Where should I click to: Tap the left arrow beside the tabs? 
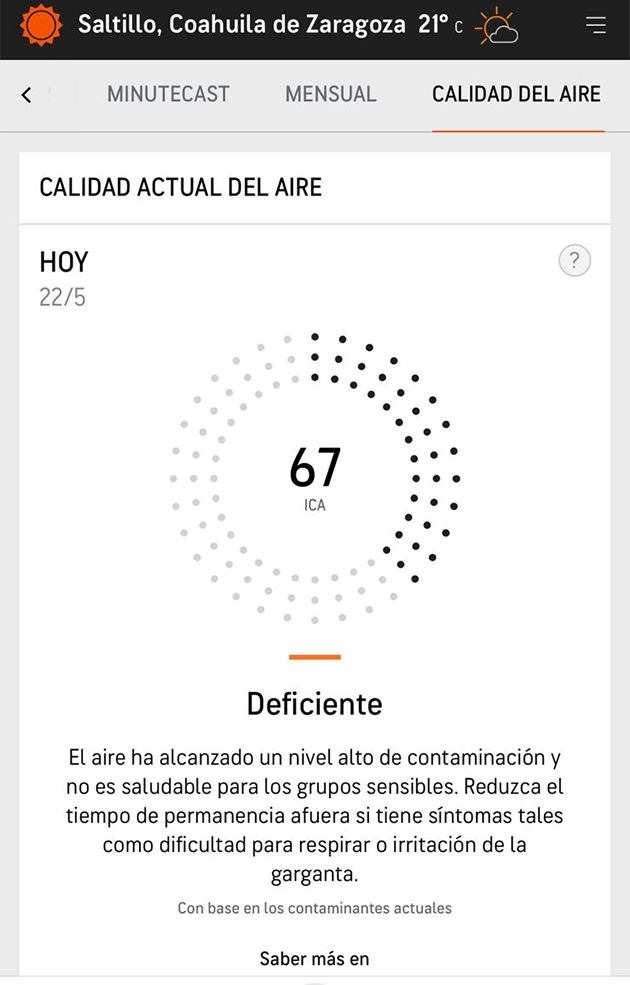pyautogui.click(x=27, y=95)
